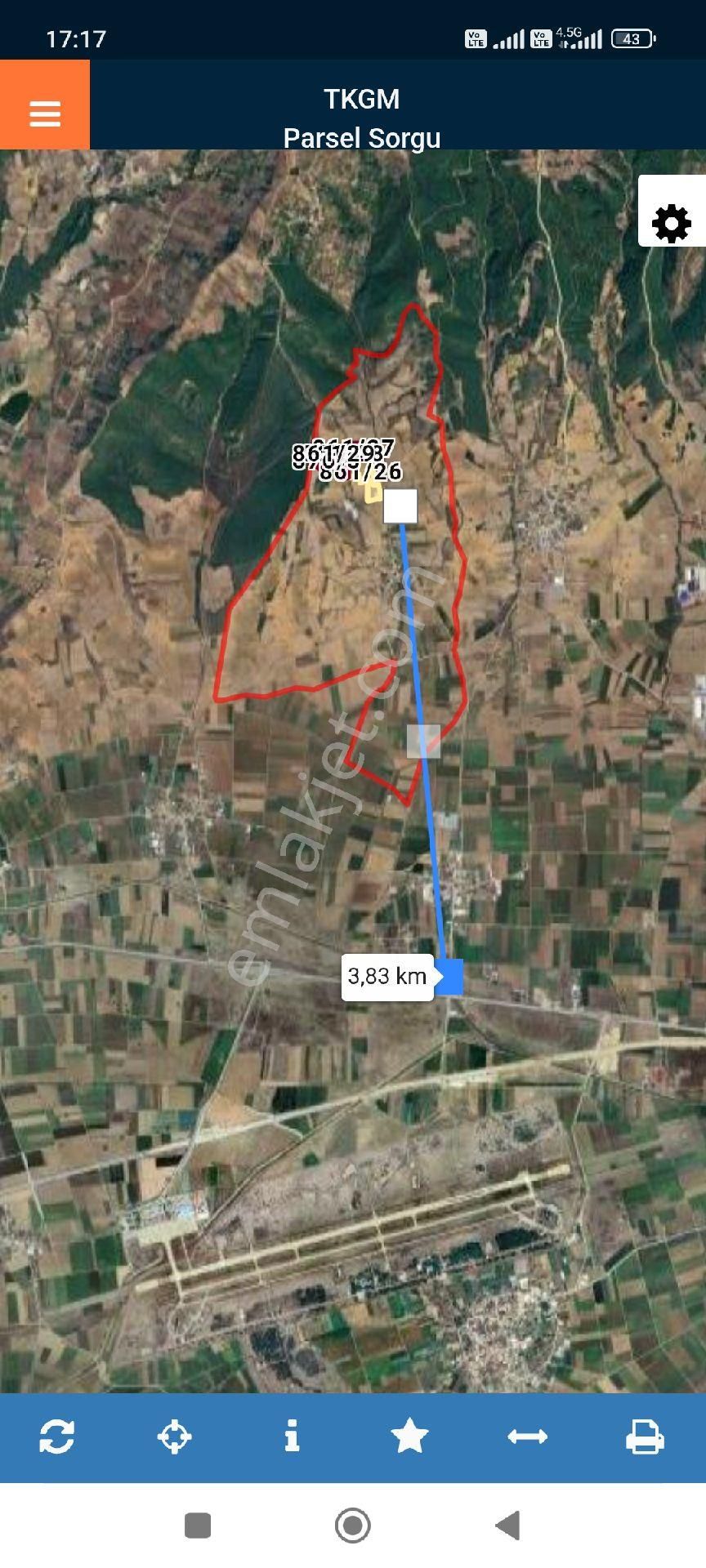Refresh the parcel map
706x1568 pixels.
tap(57, 1437)
